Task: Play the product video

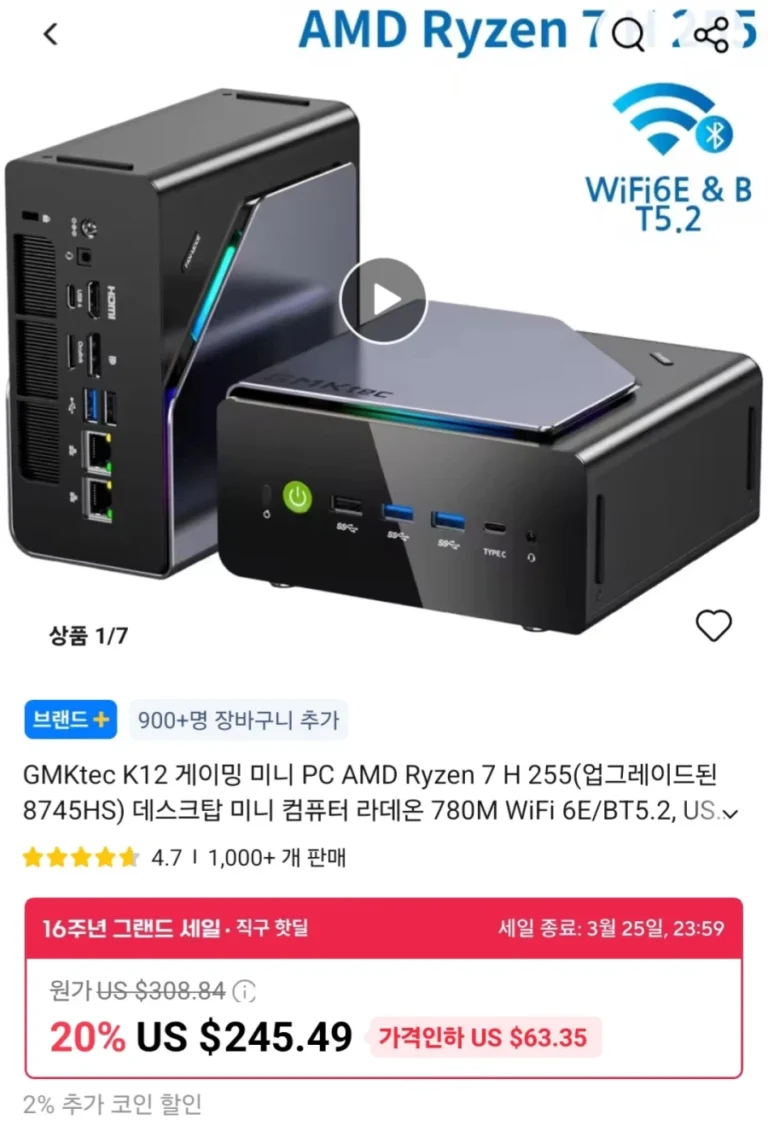Action: [x=383, y=300]
